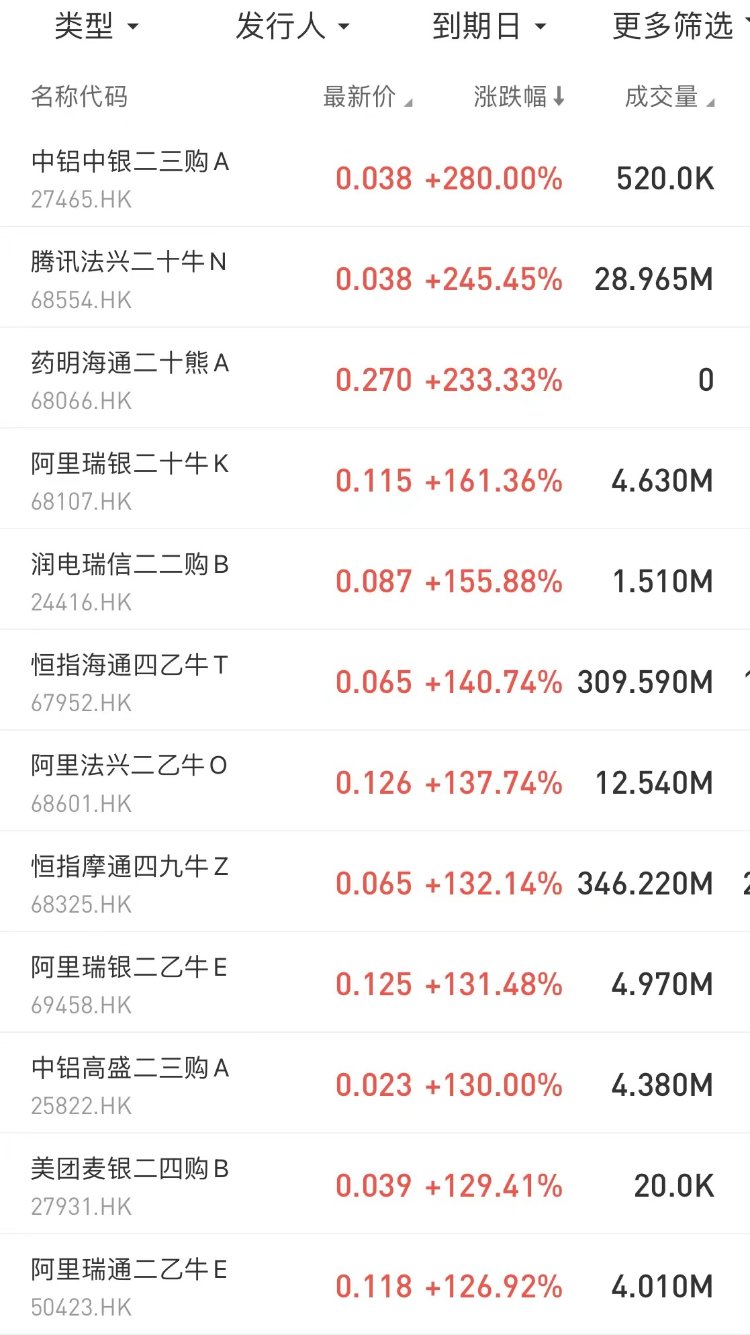Viewport: 750px width, 1335px height.
Task: View 药明海通二十熊A details
Action: 375,379
